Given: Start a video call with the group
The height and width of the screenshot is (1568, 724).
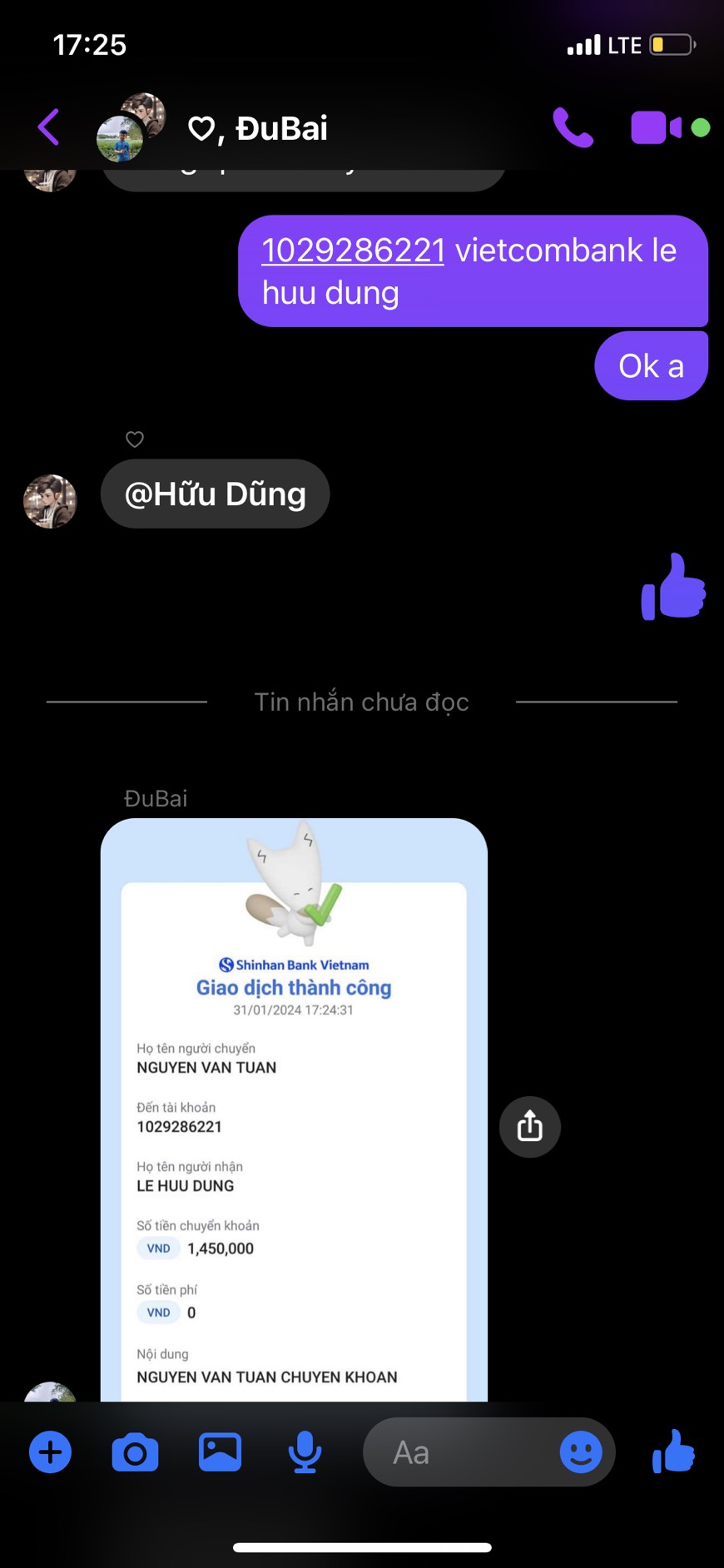Looking at the screenshot, I should pyautogui.click(x=656, y=127).
